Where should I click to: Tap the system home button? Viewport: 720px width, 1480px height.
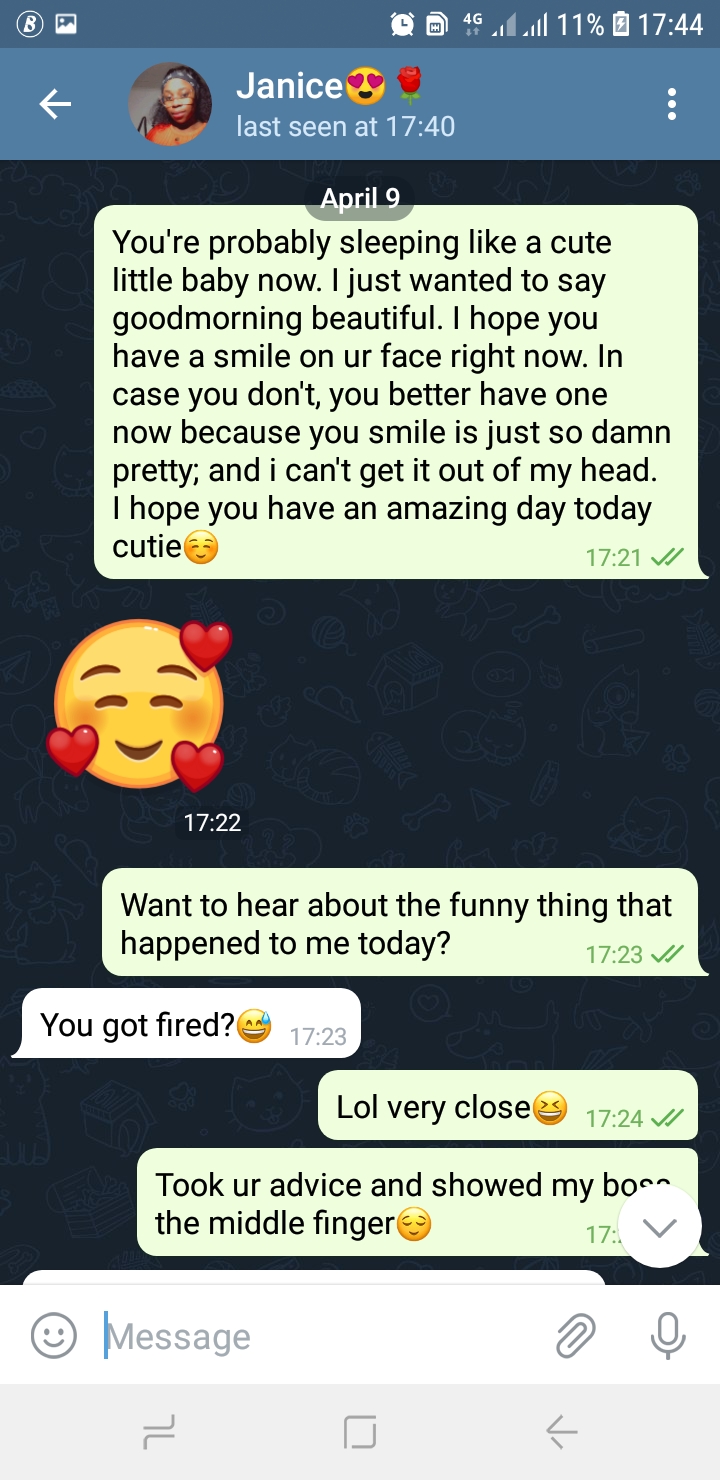pyautogui.click(x=360, y=1433)
